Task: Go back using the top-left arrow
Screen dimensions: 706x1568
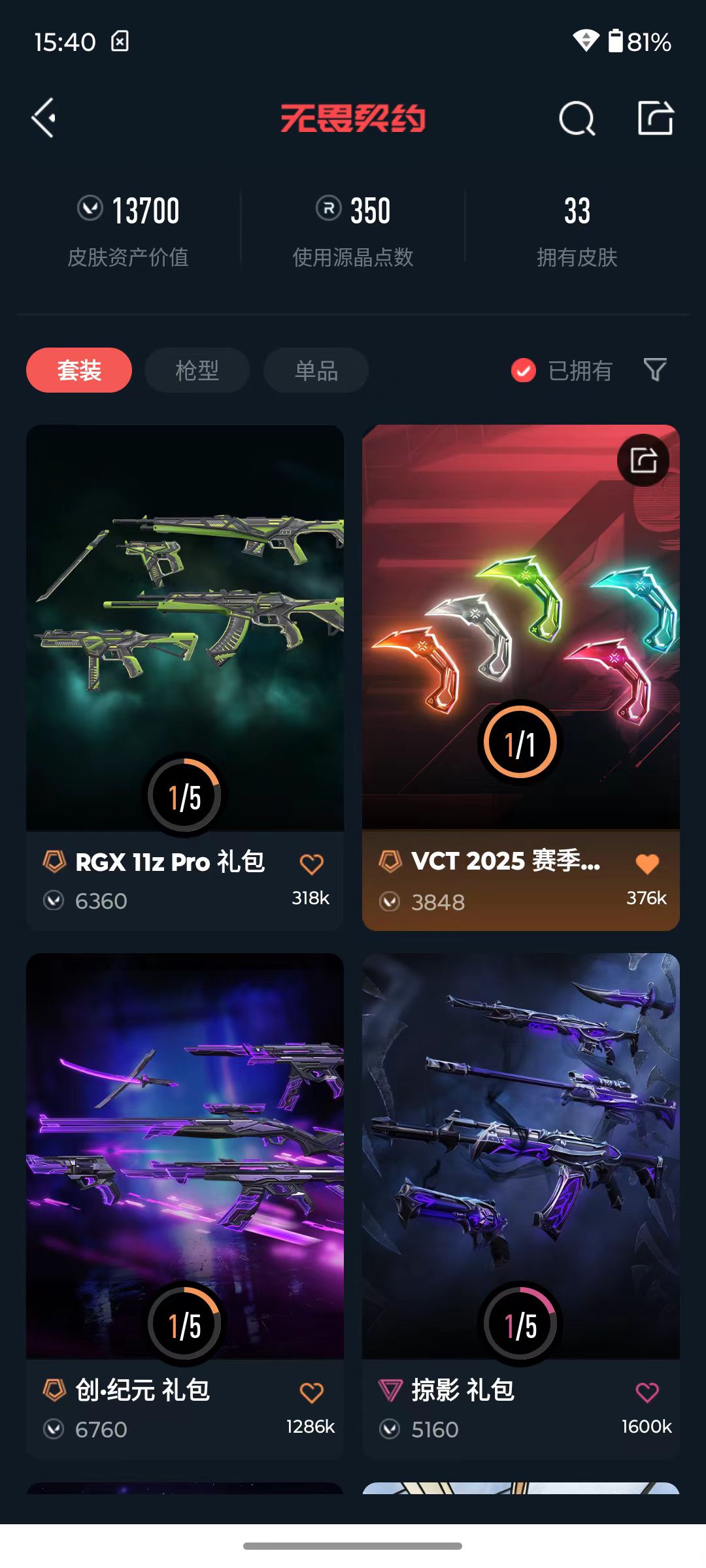Action: tap(44, 118)
